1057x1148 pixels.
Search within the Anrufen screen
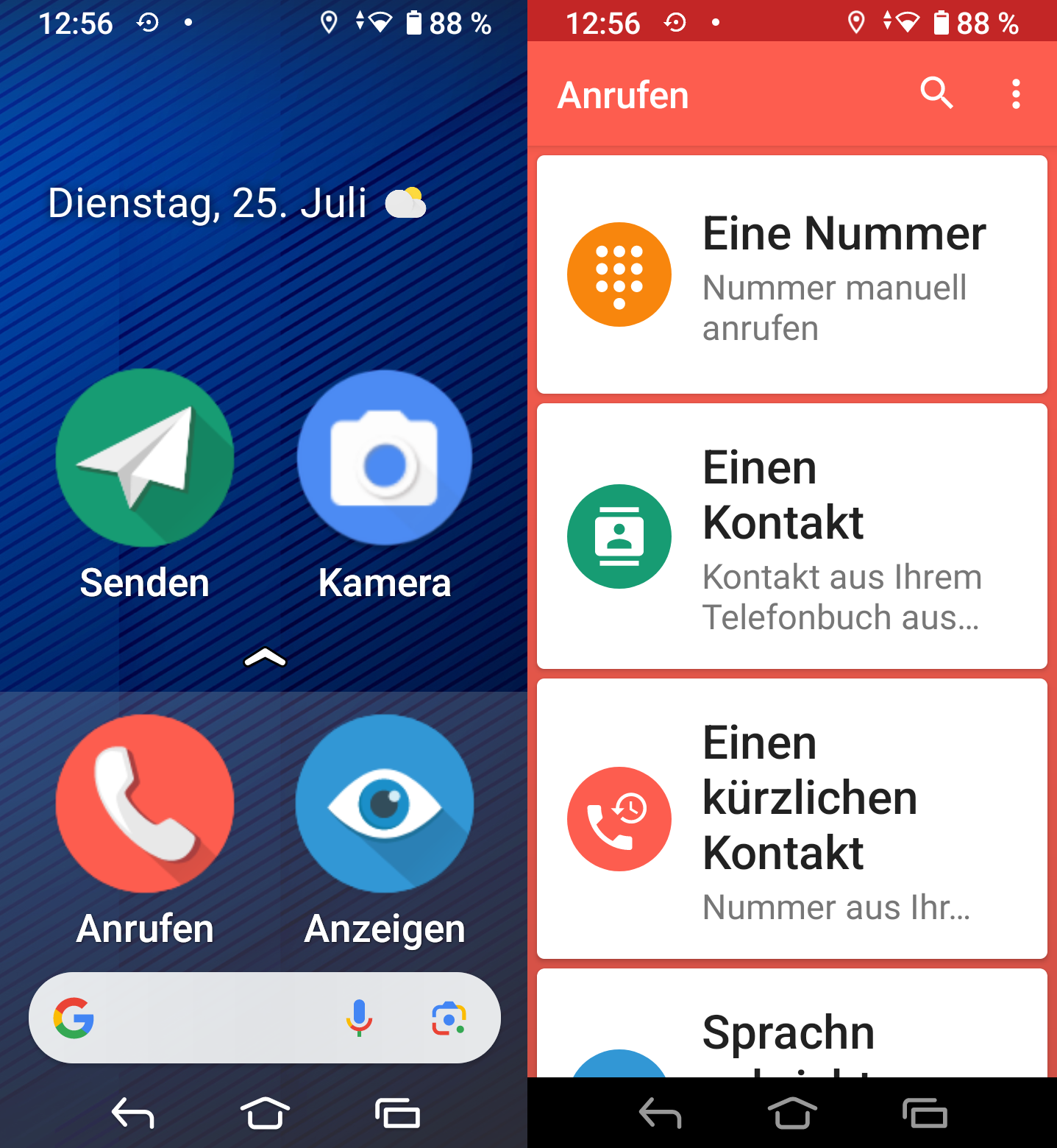coord(936,93)
